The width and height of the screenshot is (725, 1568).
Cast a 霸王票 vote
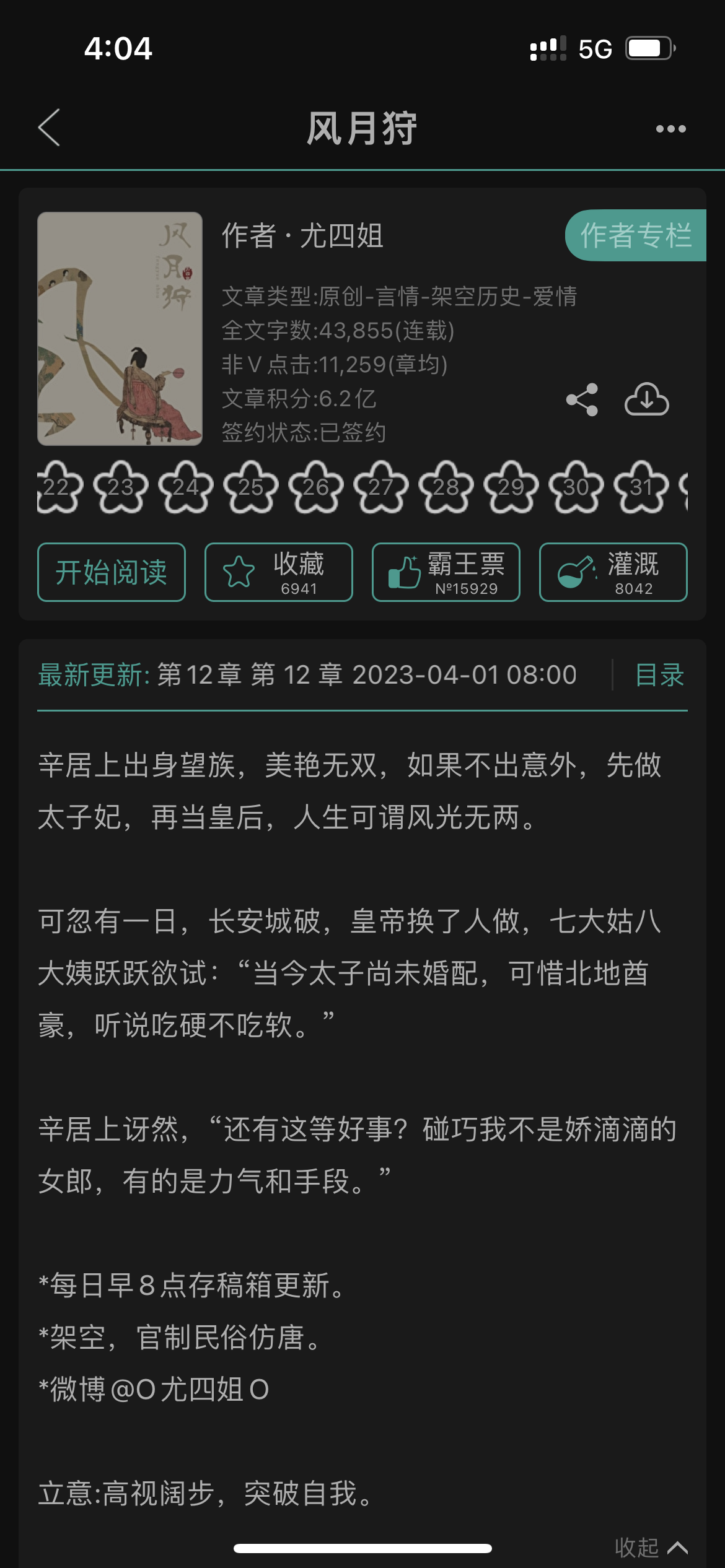[446, 572]
